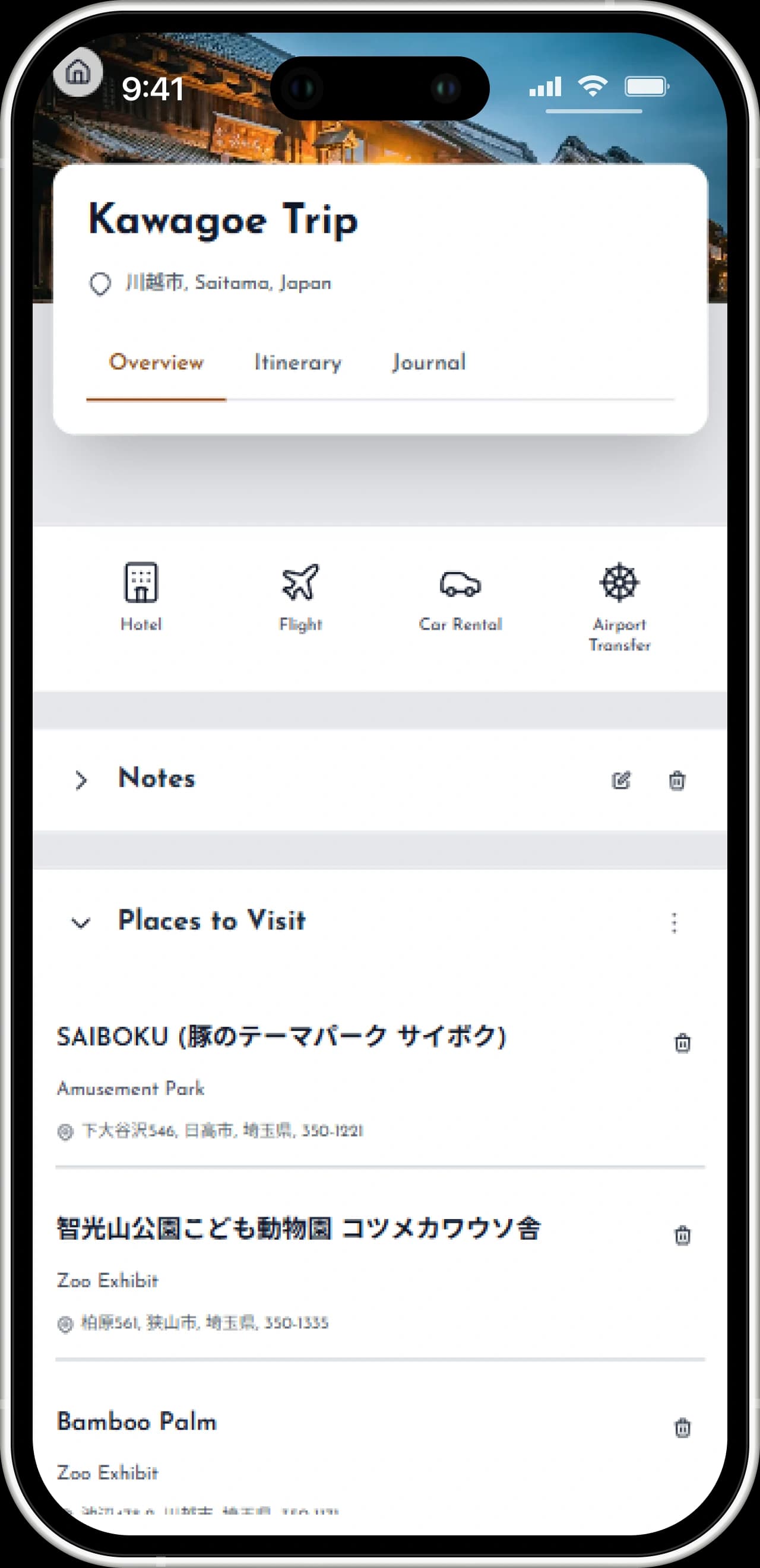Select the Overview tab

click(x=157, y=363)
